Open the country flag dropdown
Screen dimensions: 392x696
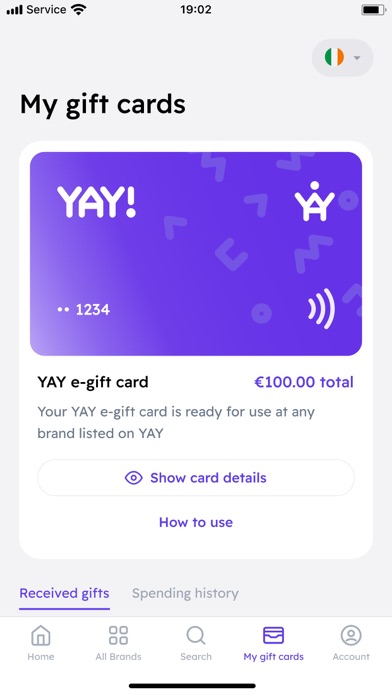(x=342, y=58)
